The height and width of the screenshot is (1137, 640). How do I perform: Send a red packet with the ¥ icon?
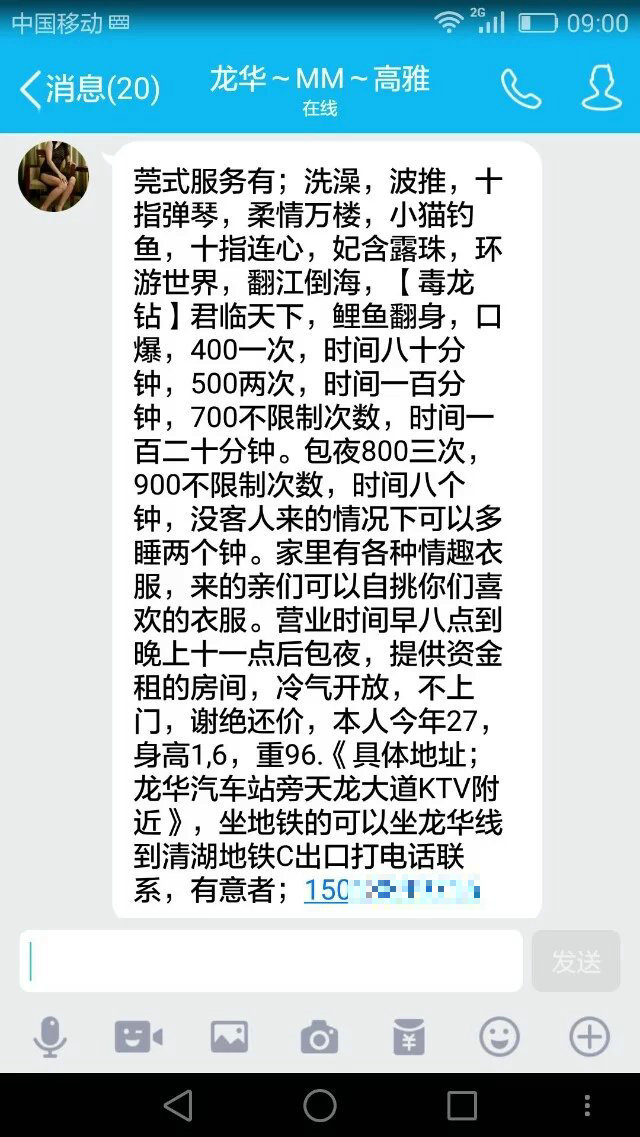408,1037
